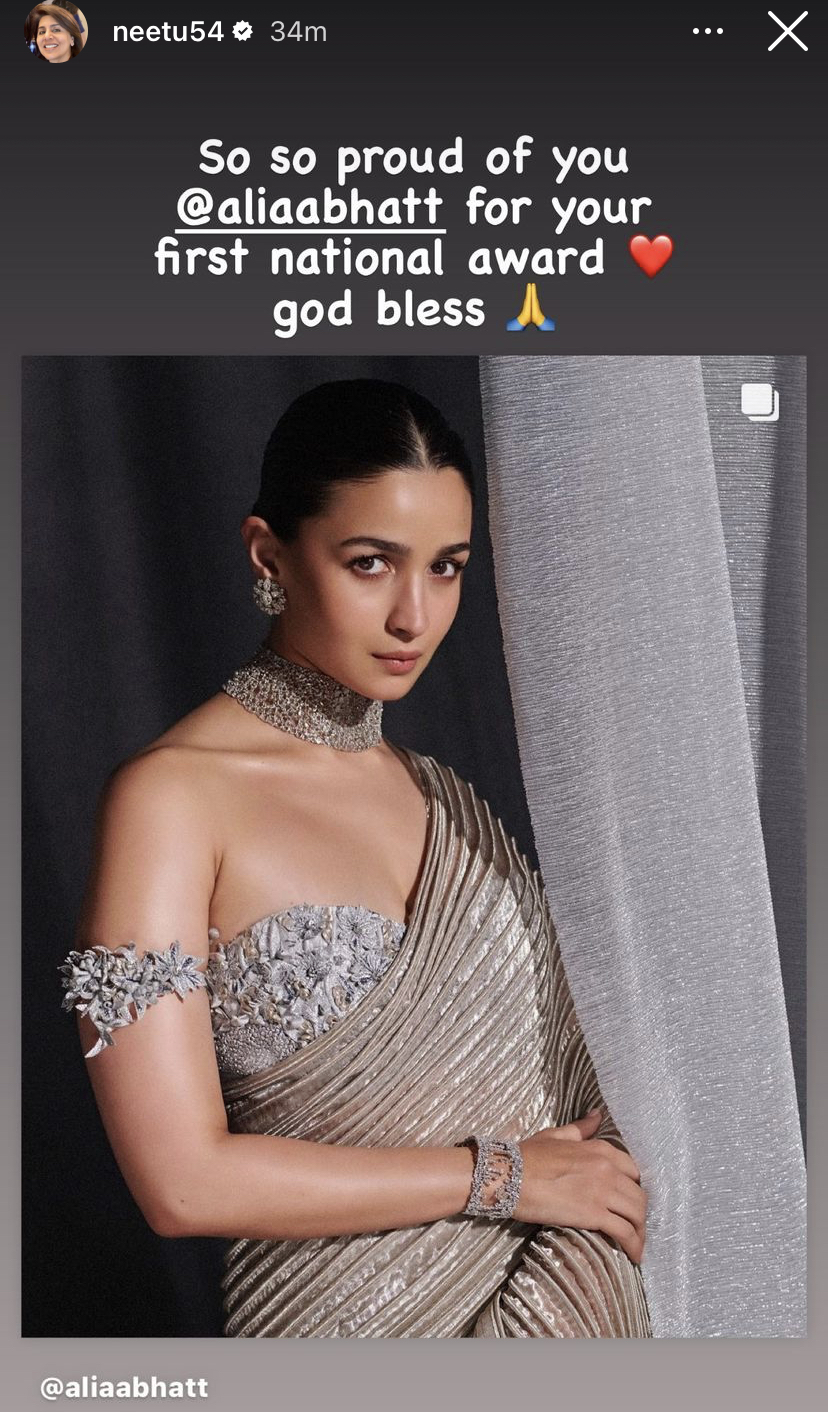Tap the neetu54 username
This screenshot has width=828, height=1412.
[x=167, y=32]
